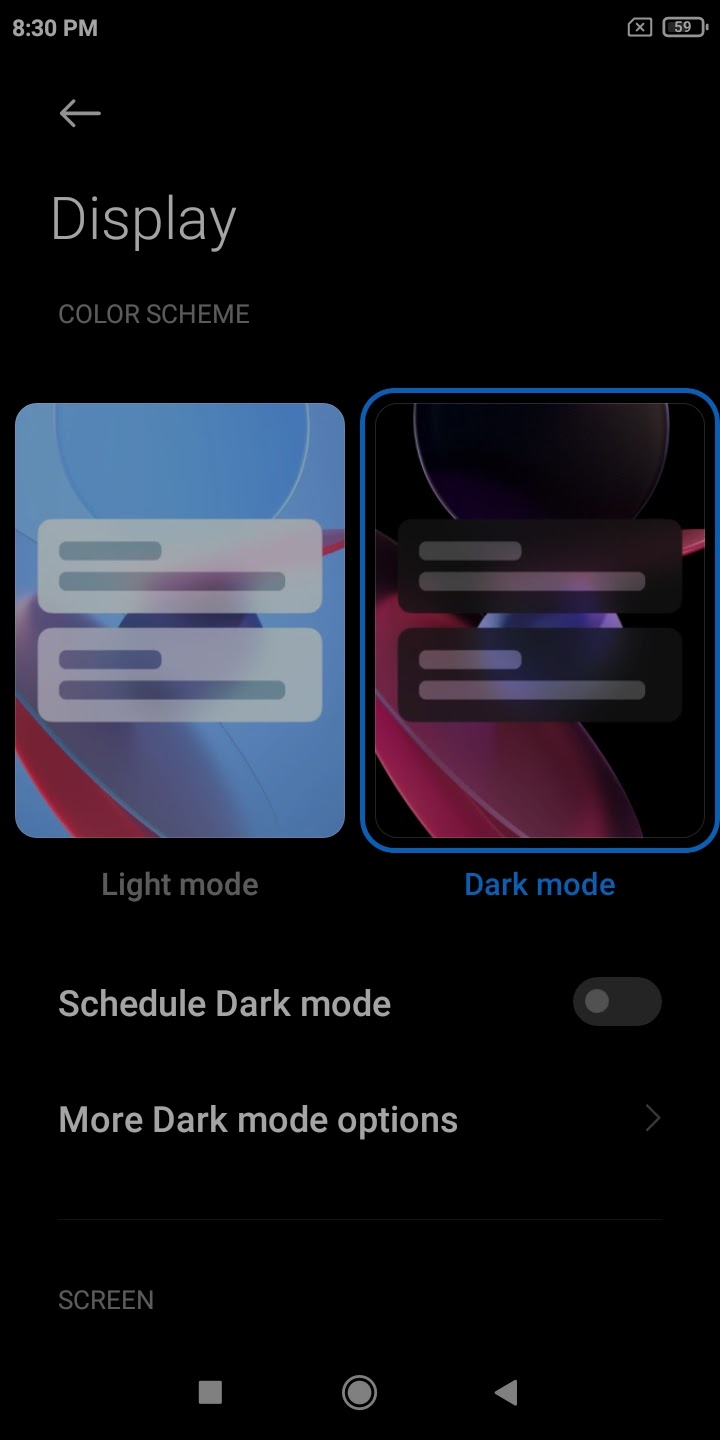Tap the system home button
Image resolution: width=720 pixels, height=1440 pixels.
359,1392
